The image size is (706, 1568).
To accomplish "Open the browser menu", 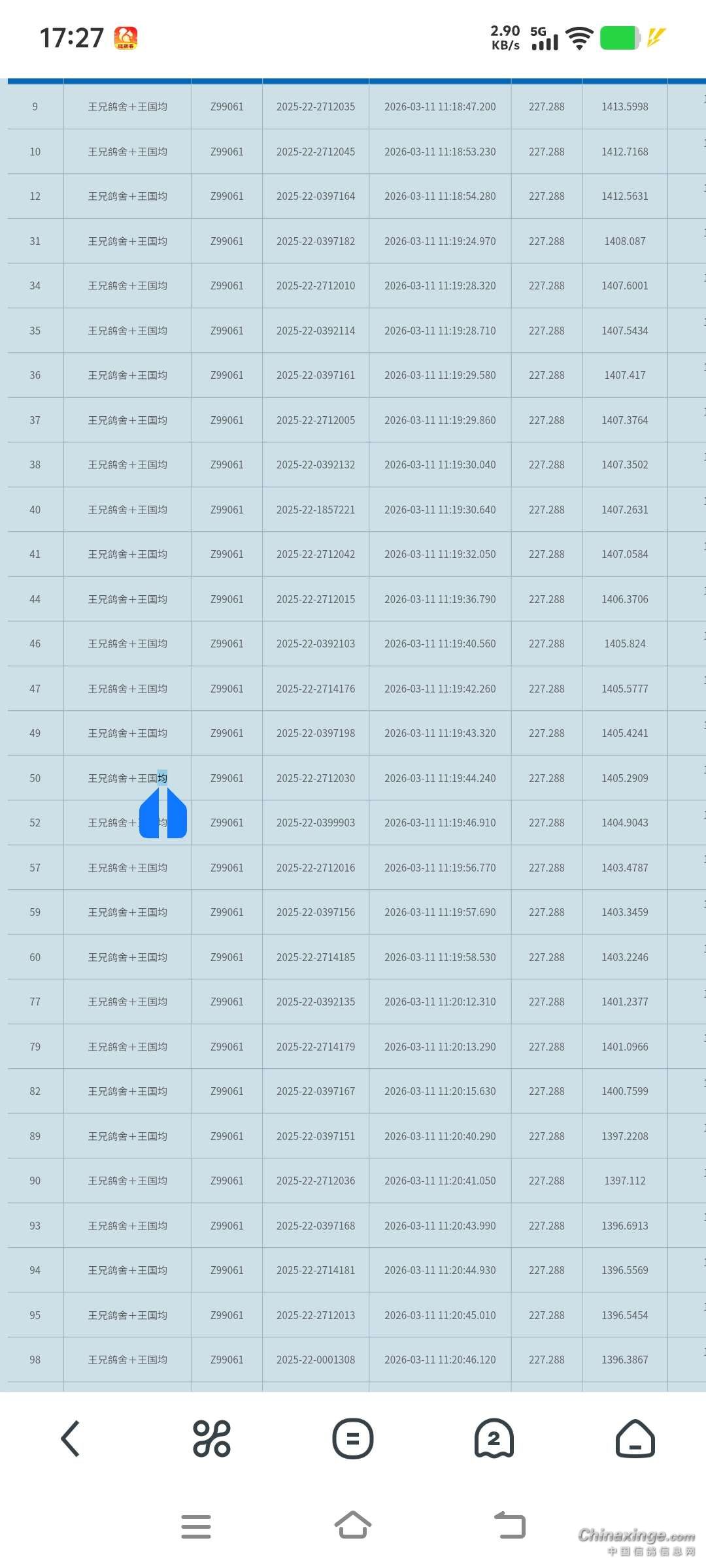I will (x=353, y=1439).
